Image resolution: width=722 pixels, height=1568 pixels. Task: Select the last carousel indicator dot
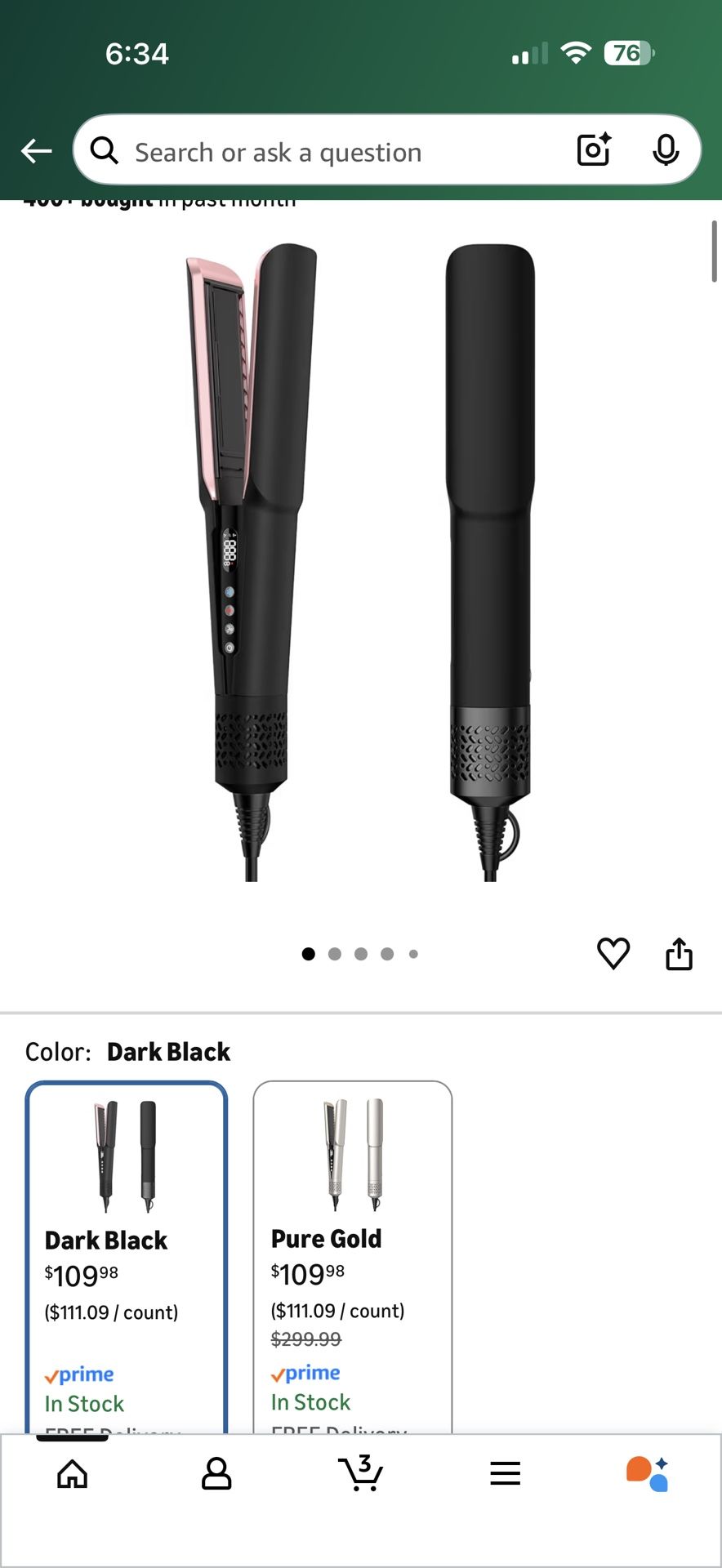(413, 953)
